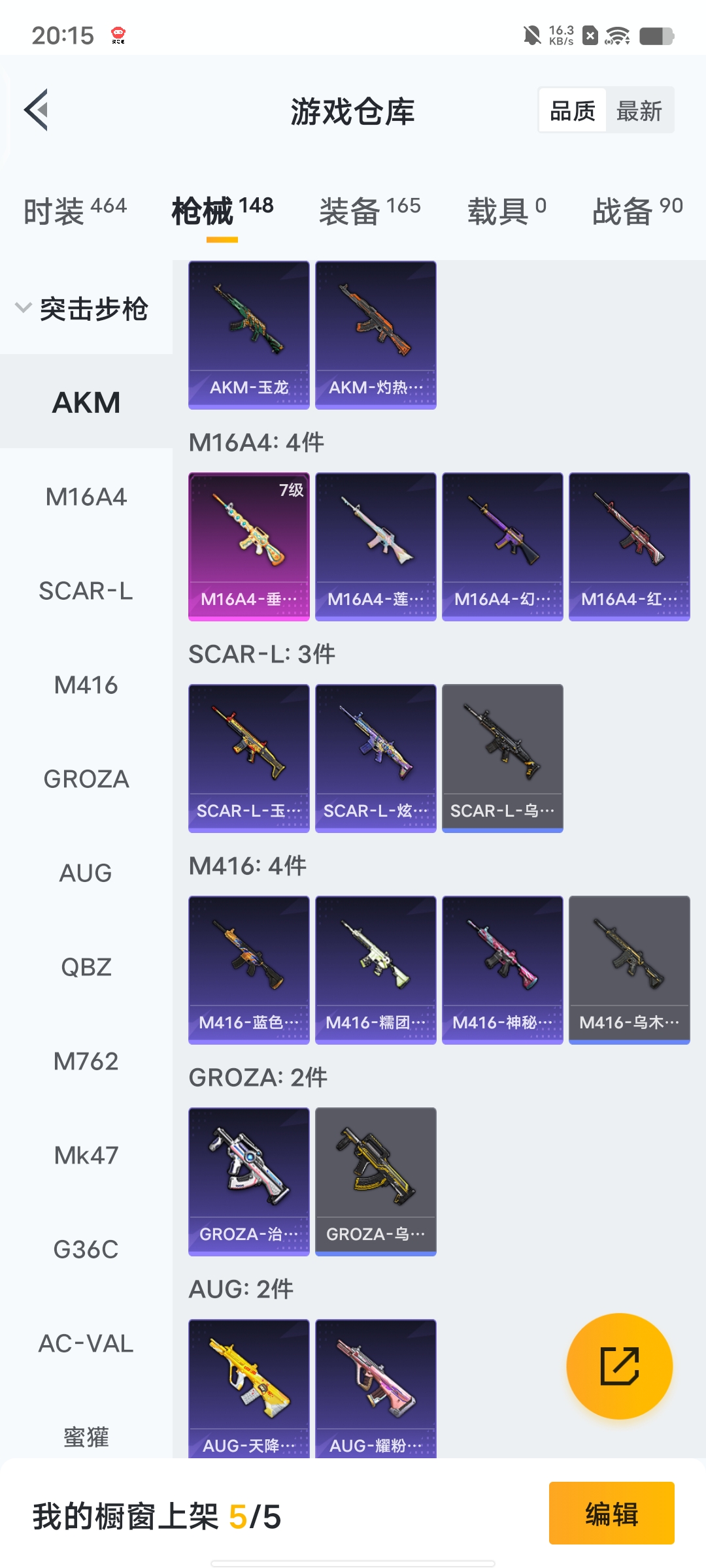The height and width of the screenshot is (1568, 706).
Task: Sort by 最新
Action: pos(639,110)
